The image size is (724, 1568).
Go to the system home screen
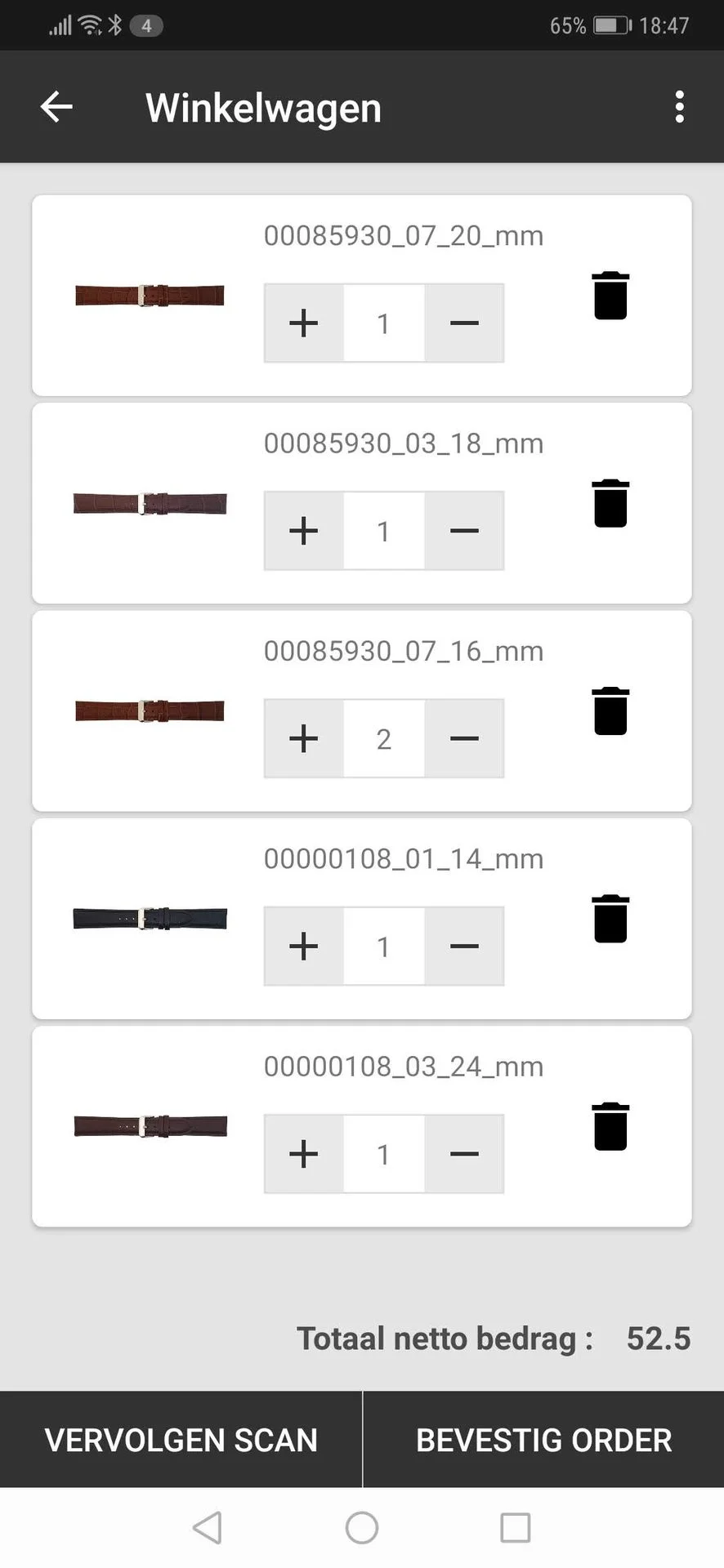[362, 1527]
